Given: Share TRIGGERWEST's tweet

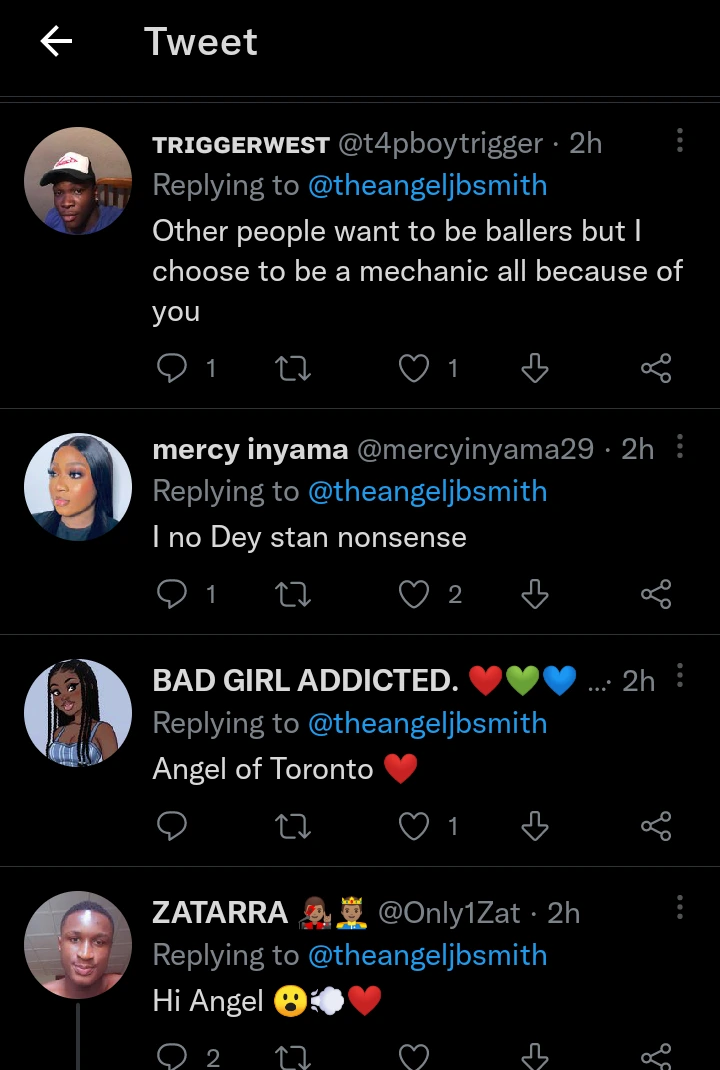Looking at the screenshot, I should [656, 369].
